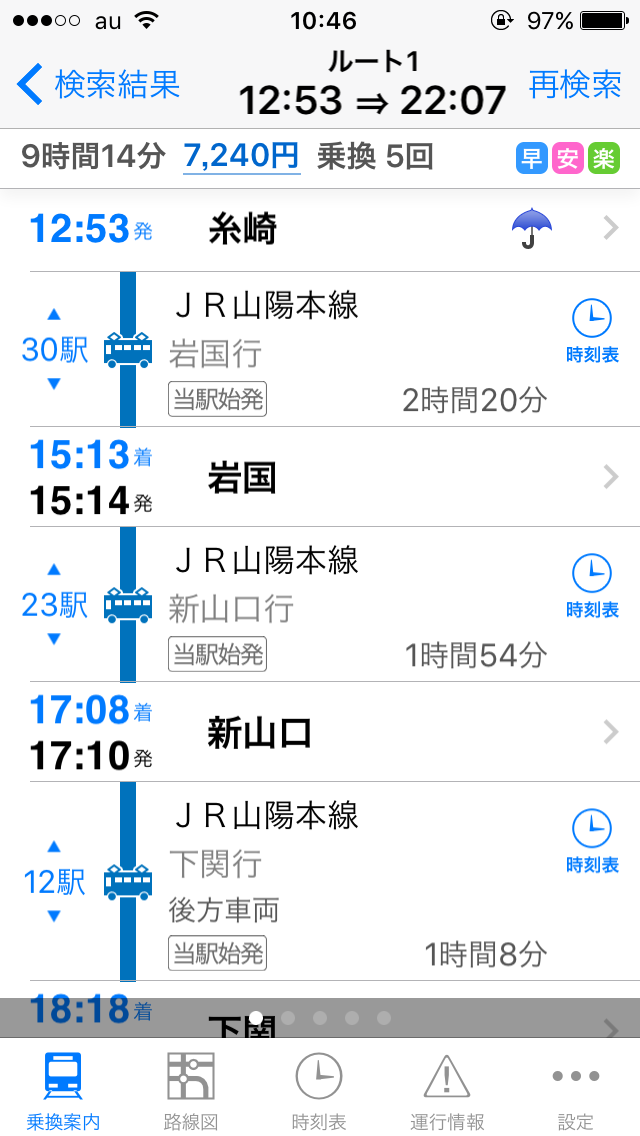
Task: Switch to the 路線図 tab
Action: tap(191, 1090)
